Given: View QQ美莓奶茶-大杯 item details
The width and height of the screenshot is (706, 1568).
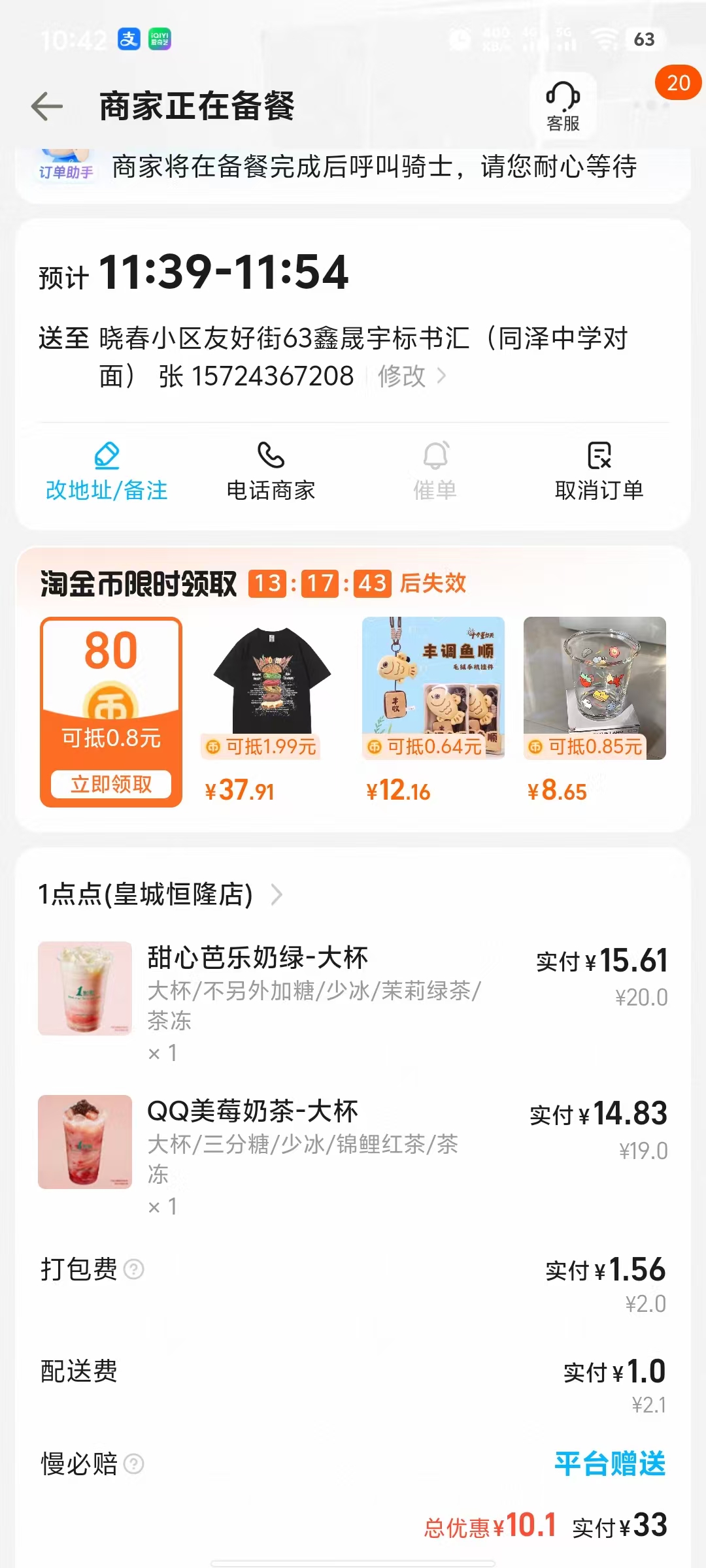Looking at the screenshot, I should tap(253, 1112).
